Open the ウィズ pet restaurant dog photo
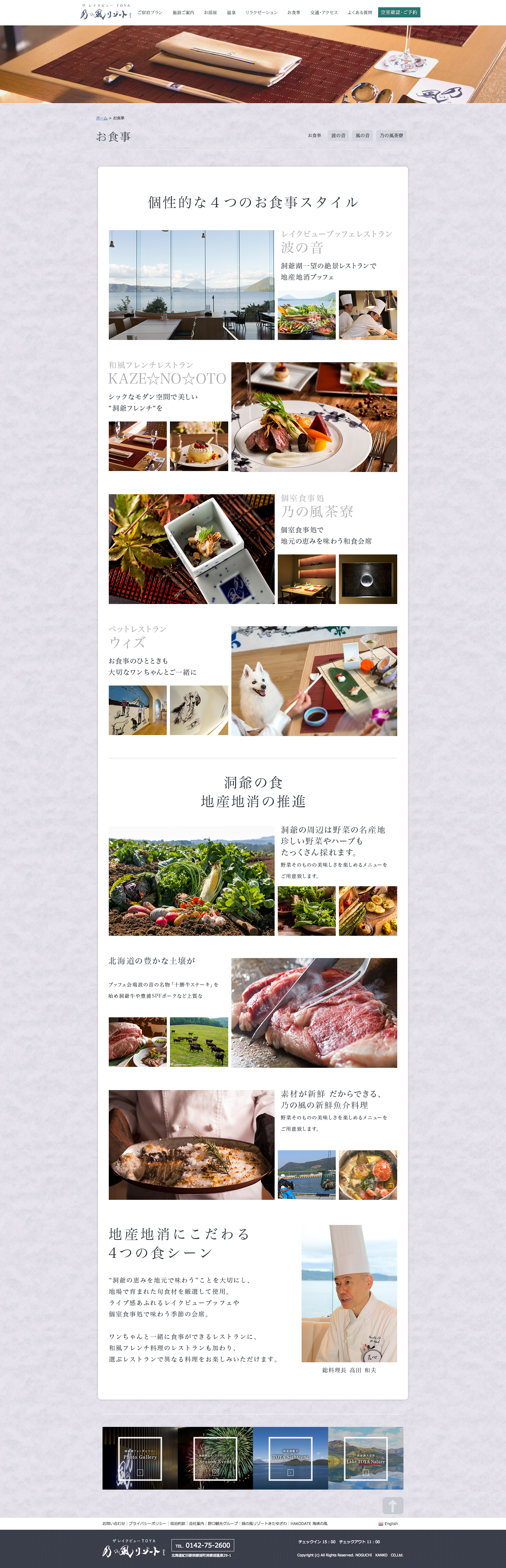Image resolution: width=506 pixels, height=1568 pixels. click(x=314, y=681)
